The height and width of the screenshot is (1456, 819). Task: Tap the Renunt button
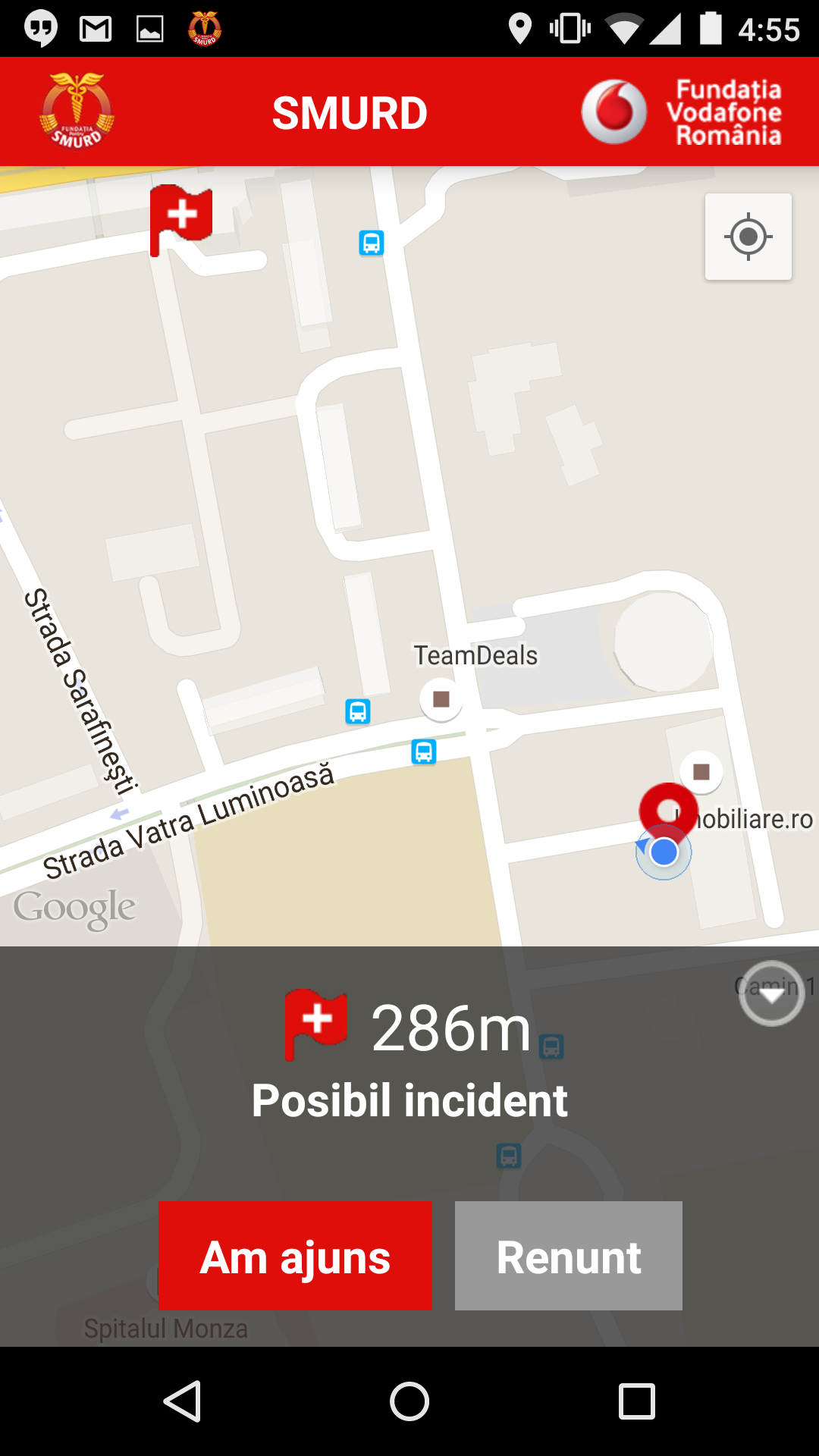[568, 1255]
